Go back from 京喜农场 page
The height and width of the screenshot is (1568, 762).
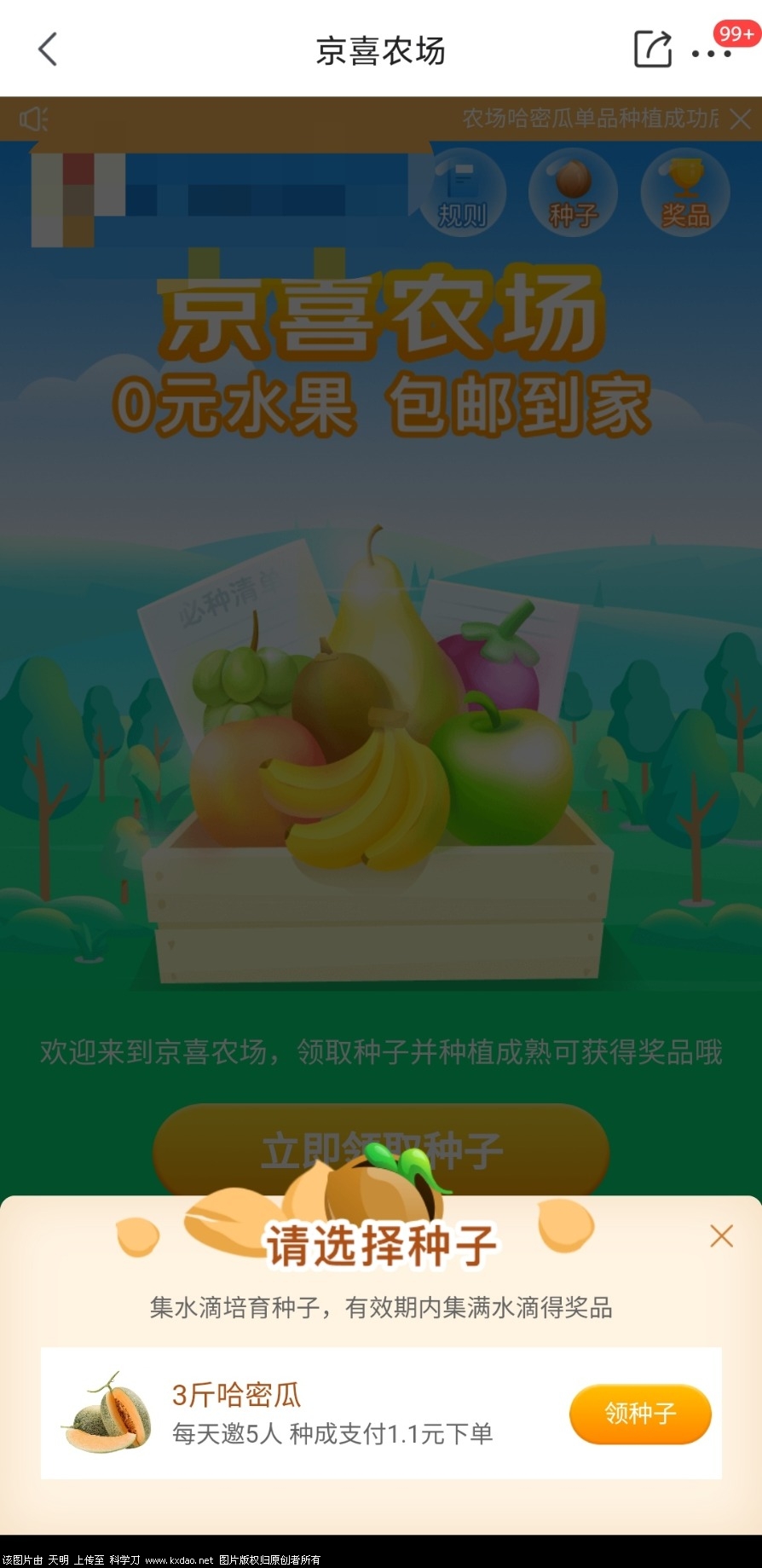pyautogui.click(x=48, y=49)
